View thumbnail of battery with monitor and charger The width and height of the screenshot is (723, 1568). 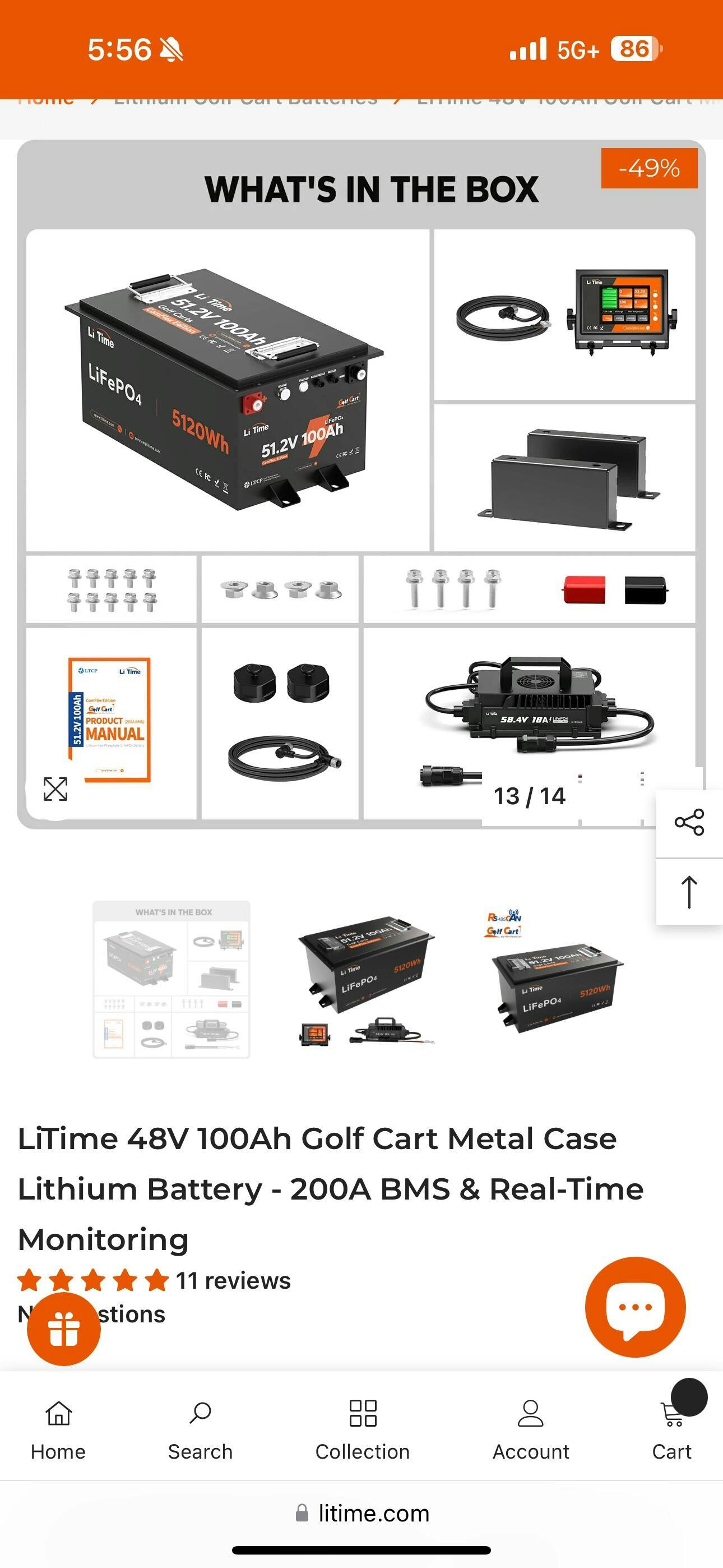[x=366, y=979]
